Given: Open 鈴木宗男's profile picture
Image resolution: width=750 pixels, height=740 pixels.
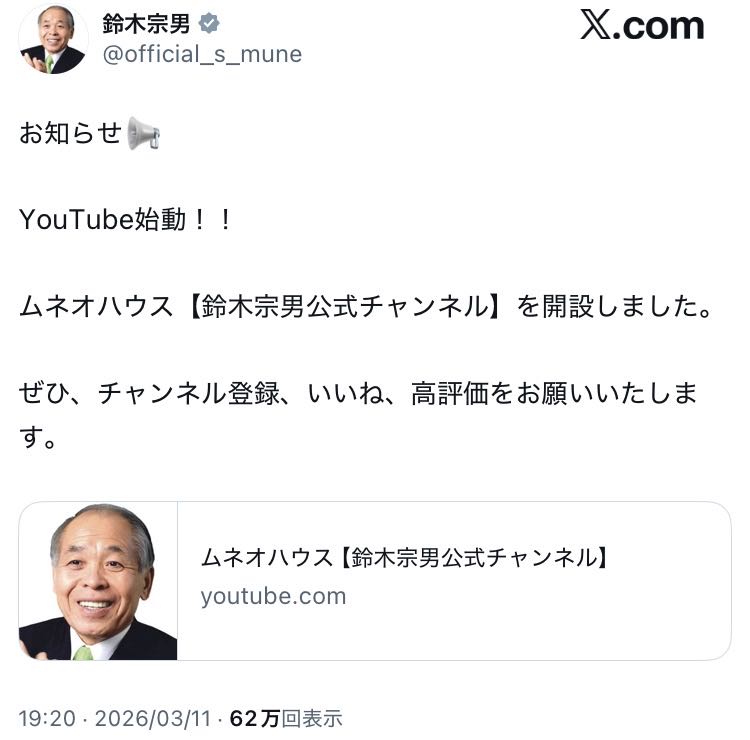Looking at the screenshot, I should click(x=53, y=40).
